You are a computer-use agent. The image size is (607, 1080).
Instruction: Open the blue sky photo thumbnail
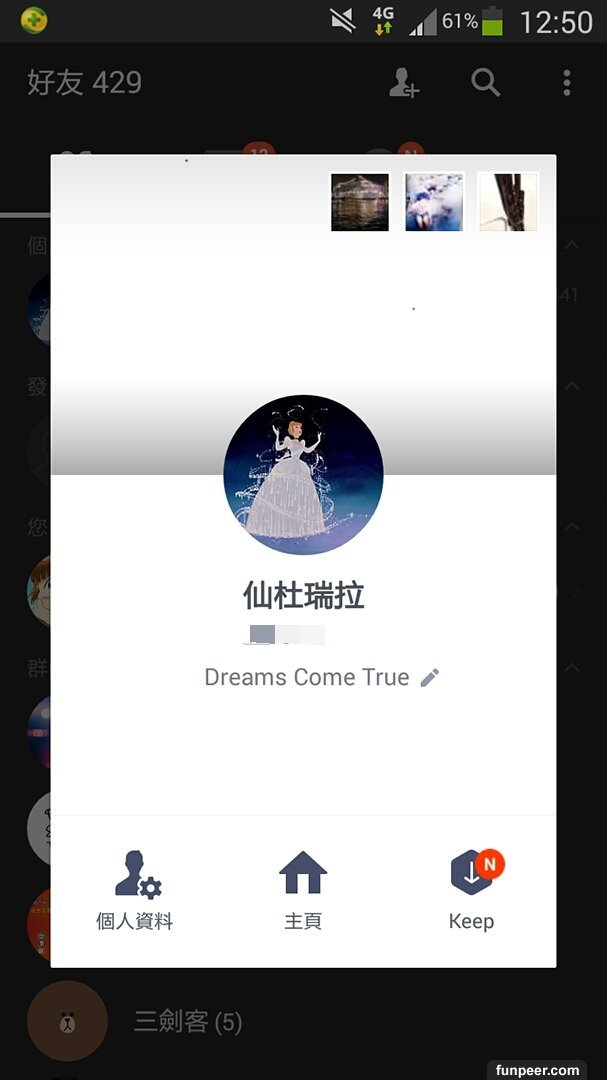(434, 202)
